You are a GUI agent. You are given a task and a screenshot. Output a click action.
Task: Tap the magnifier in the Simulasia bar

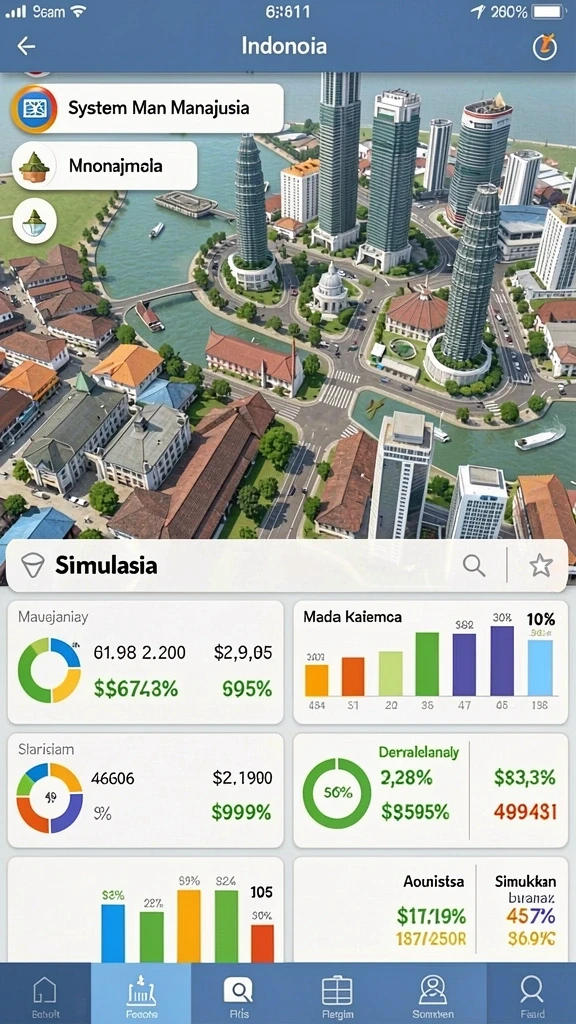474,565
